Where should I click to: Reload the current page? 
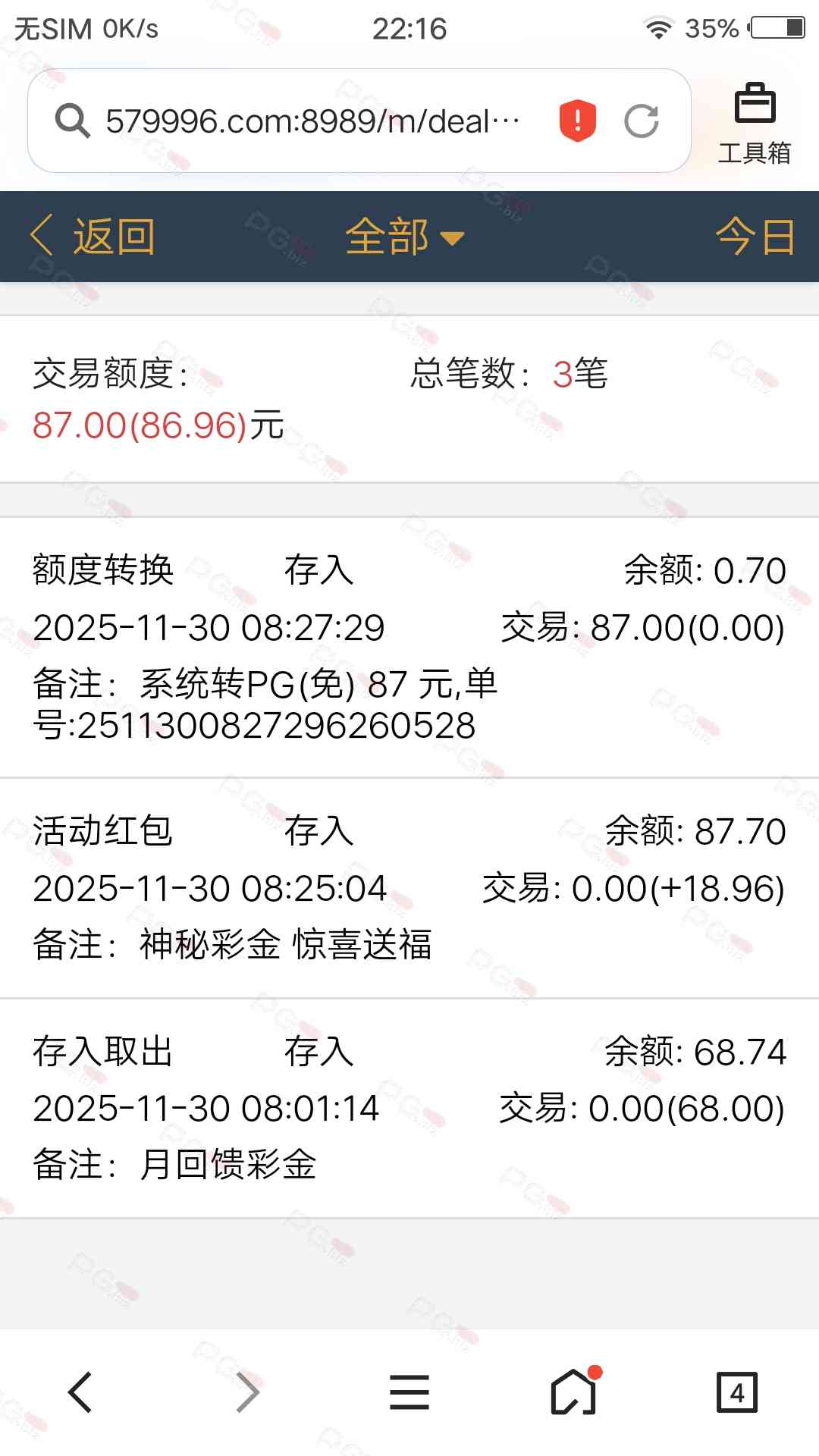(642, 121)
